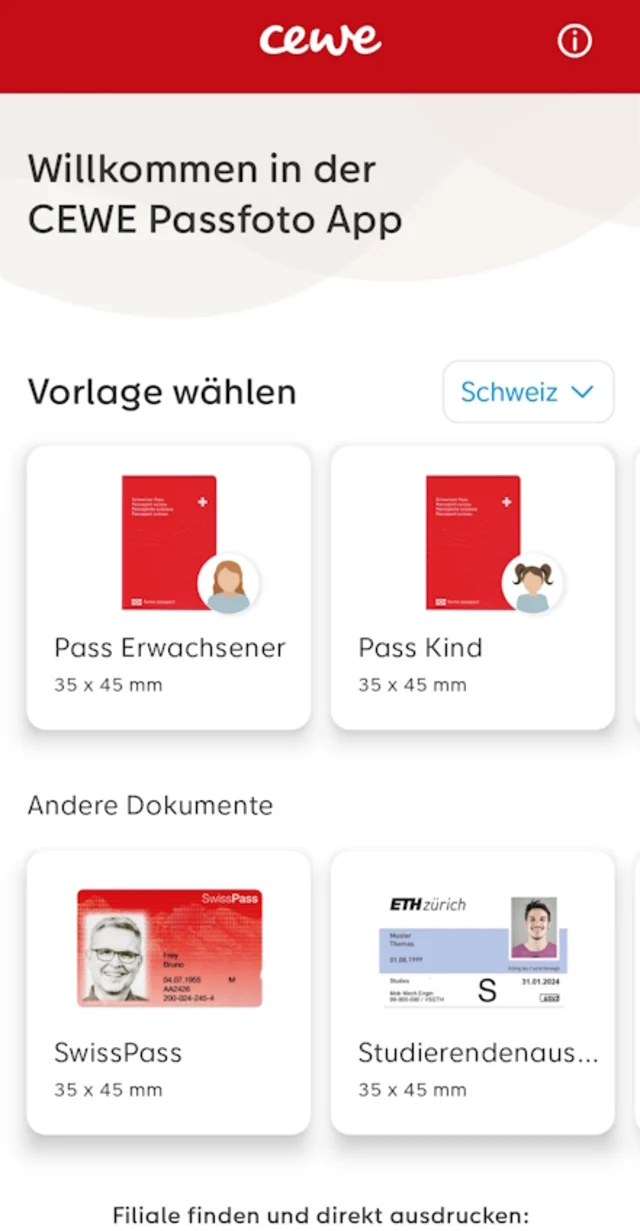Choose the Pass Kind template
Viewport: 640px width, 1231px height.
(473, 587)
